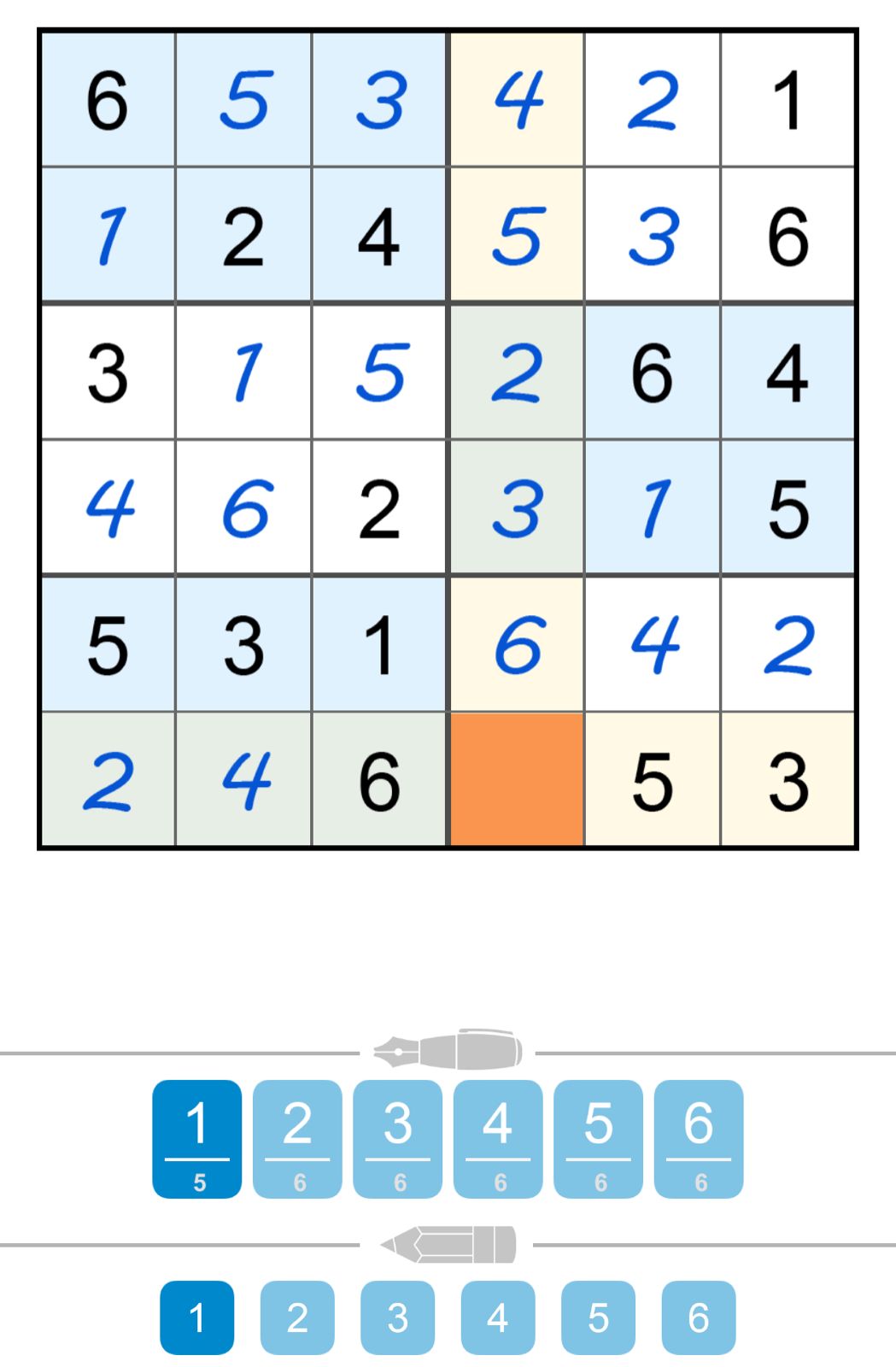The width and height of the screenshot is (896, 1367).
Task: Add pencil note 4
Action: 498,1317
